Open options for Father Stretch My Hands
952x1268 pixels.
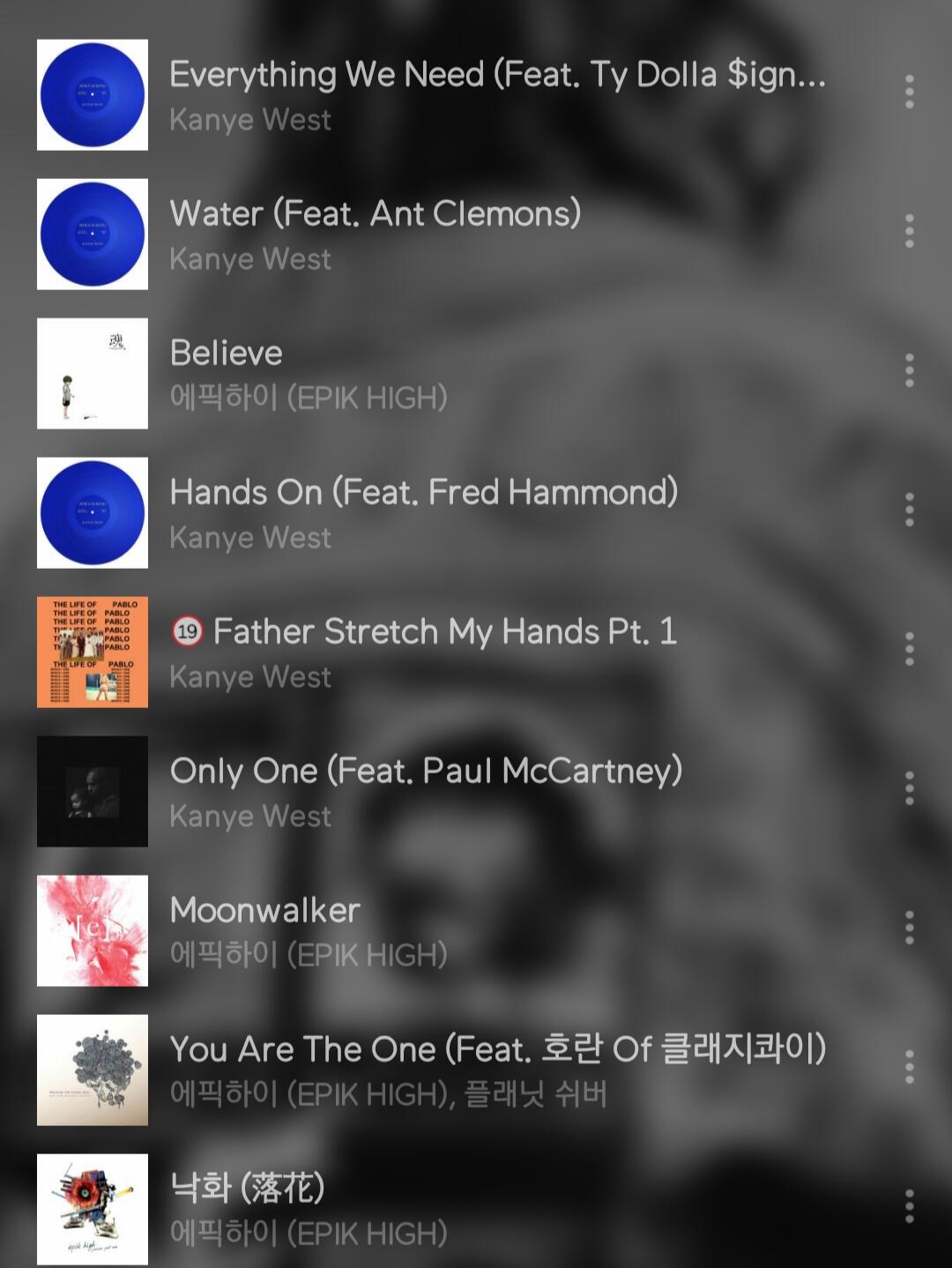pyautogui.click(x=909, y=650)
